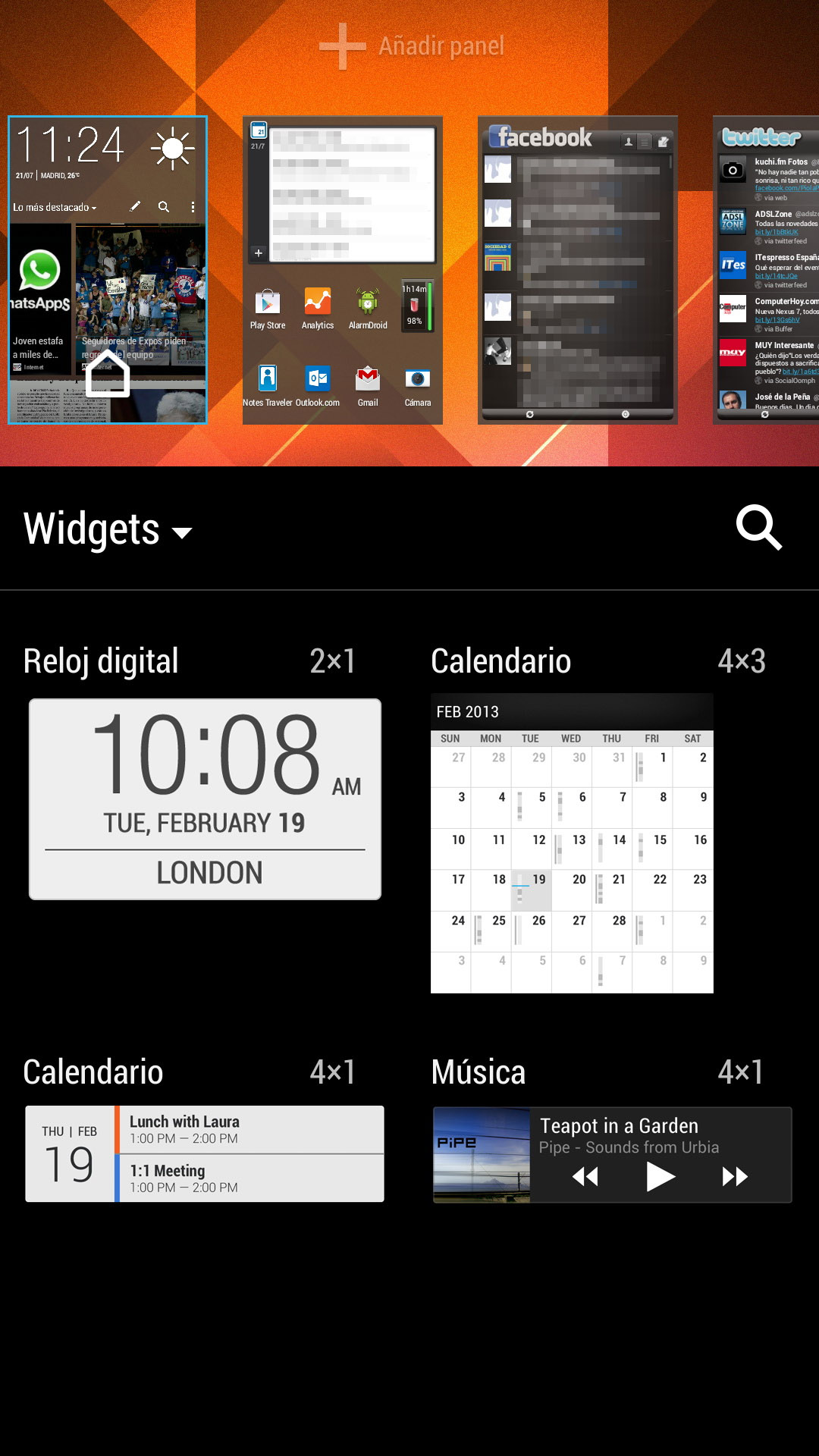This screenshot has width=819, height=1456.
Task: Select the BlinkFeed home panel thumbnail
Action: [x=108, y=270]
